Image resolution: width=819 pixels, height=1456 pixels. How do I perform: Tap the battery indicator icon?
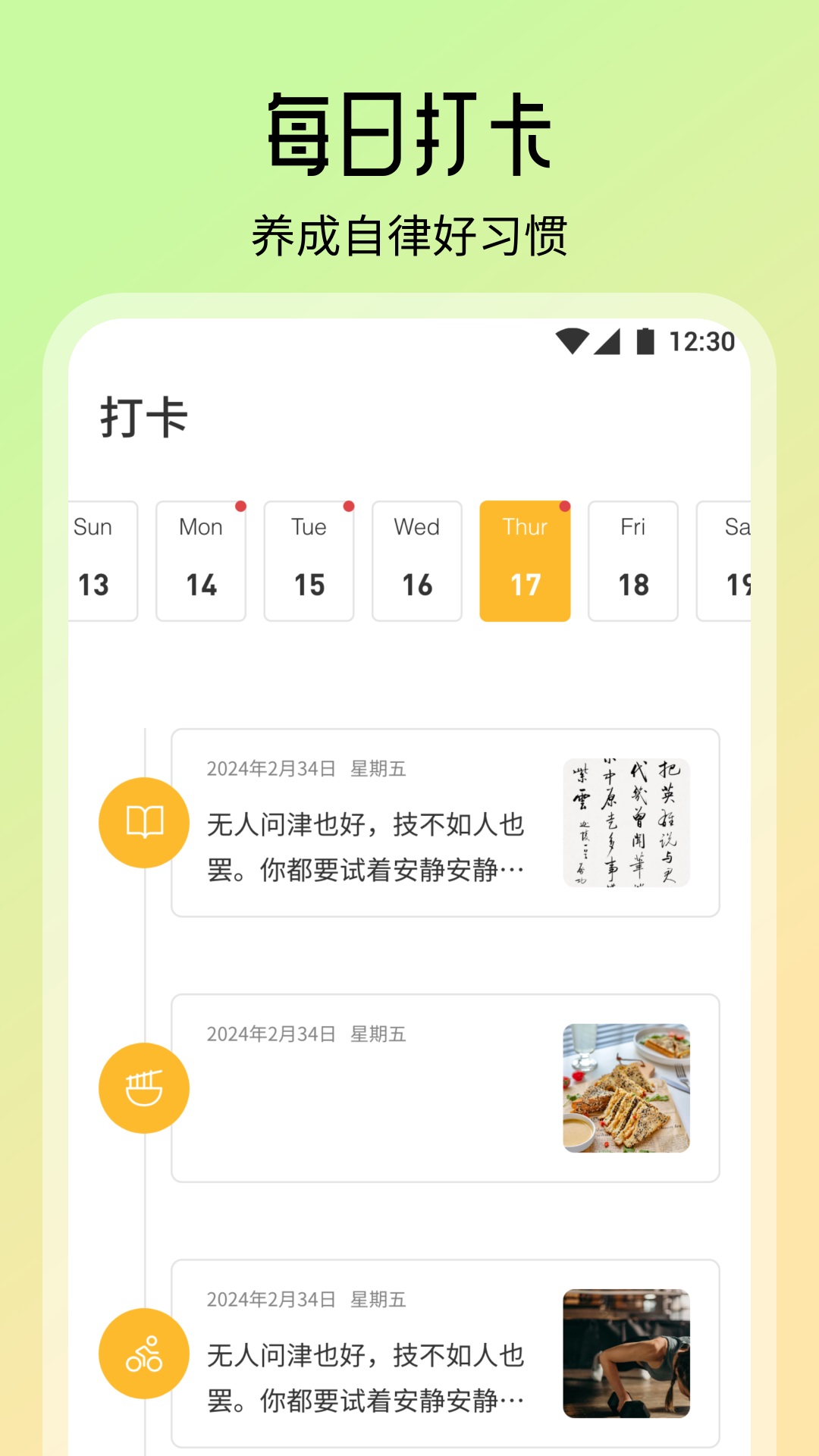point(644,343)
